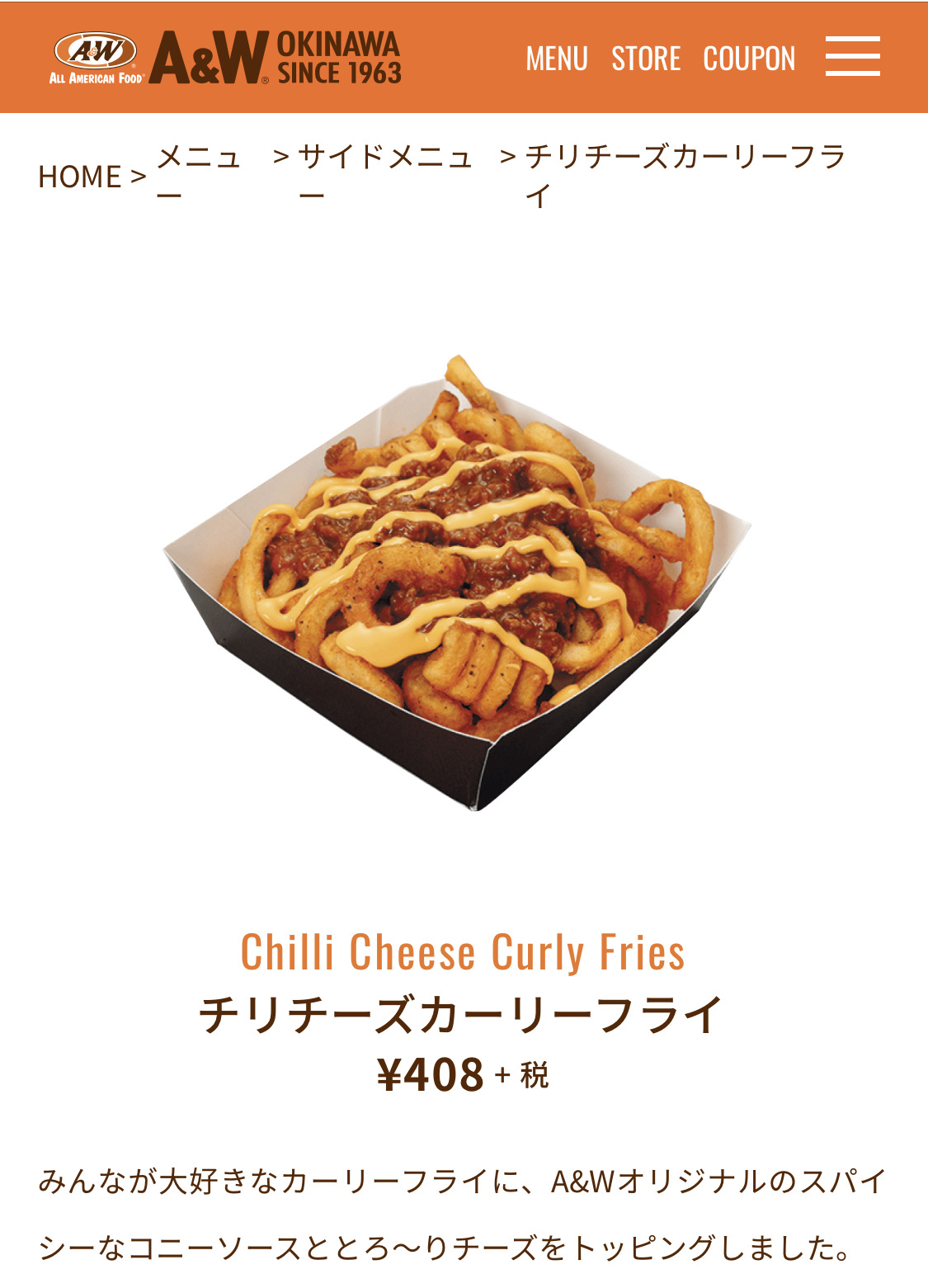Open the MENU page in header

coord(557,59)
